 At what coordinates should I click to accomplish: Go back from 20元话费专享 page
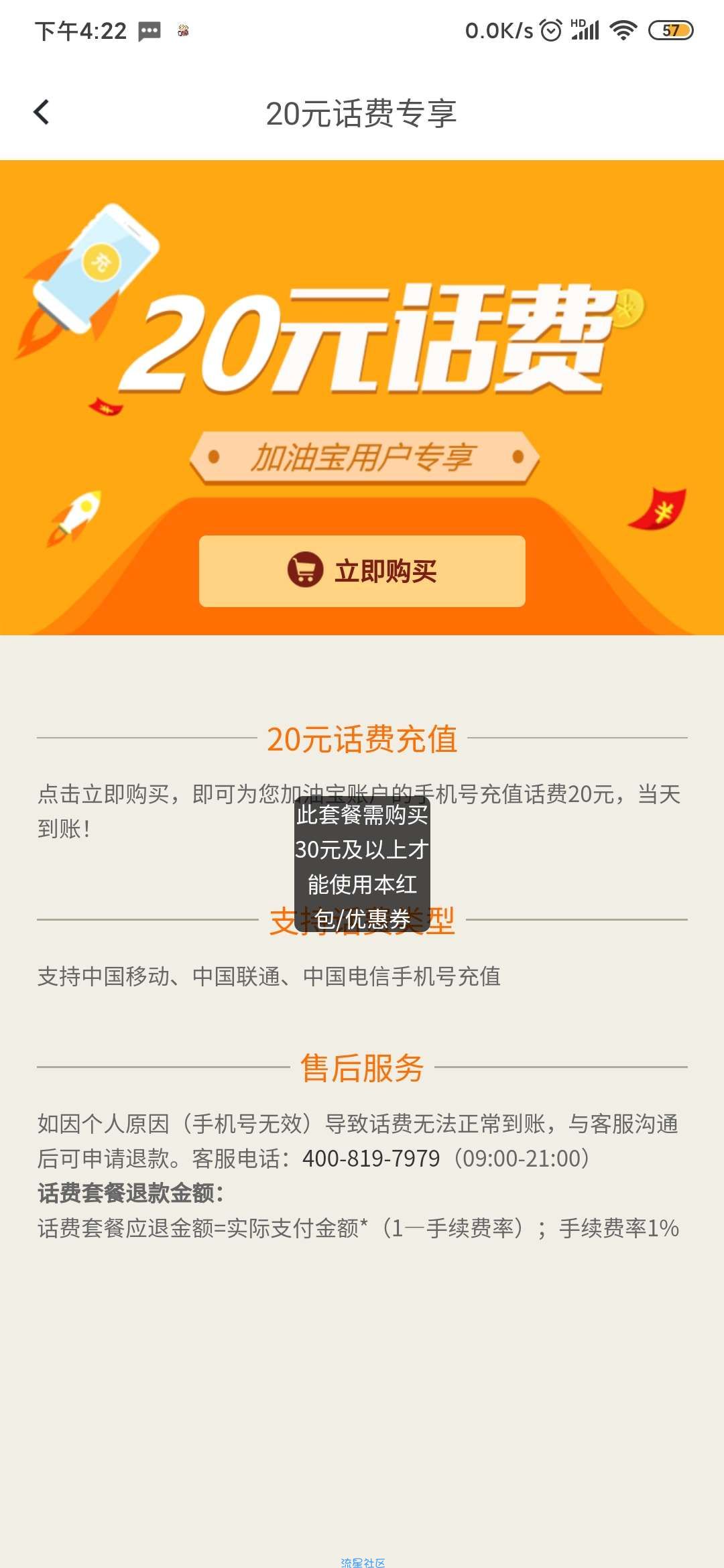click(42, 113)
